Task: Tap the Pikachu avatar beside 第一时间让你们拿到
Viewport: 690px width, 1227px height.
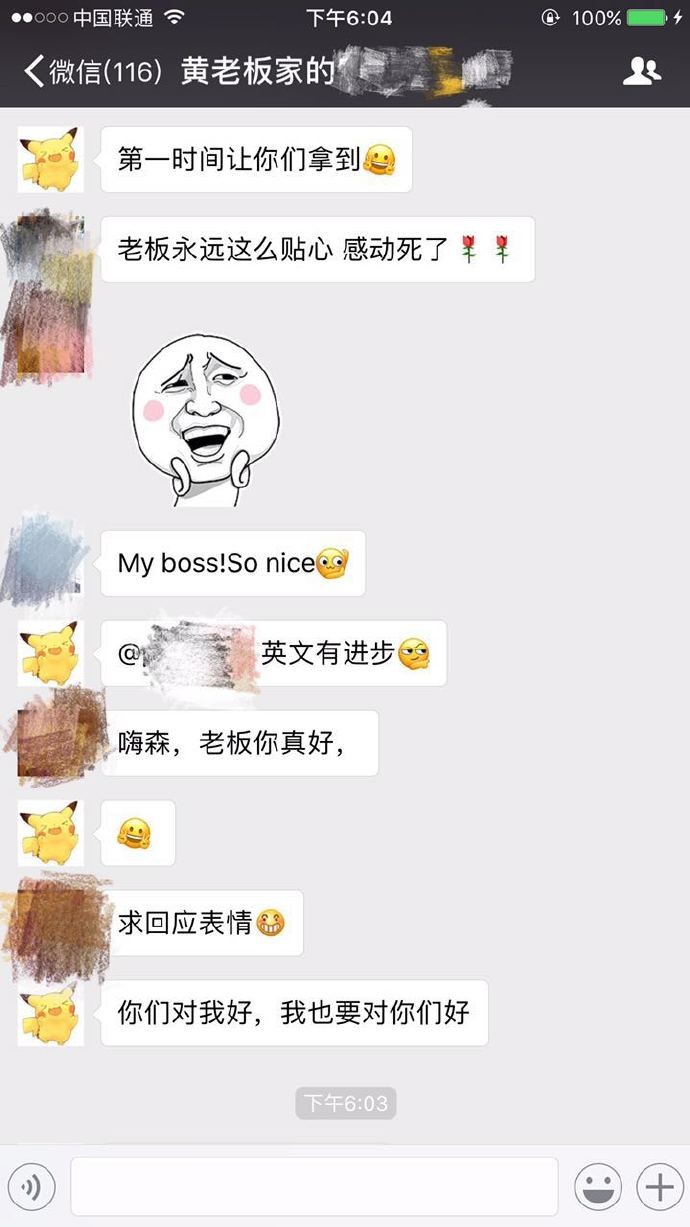Action: point(50,160)
